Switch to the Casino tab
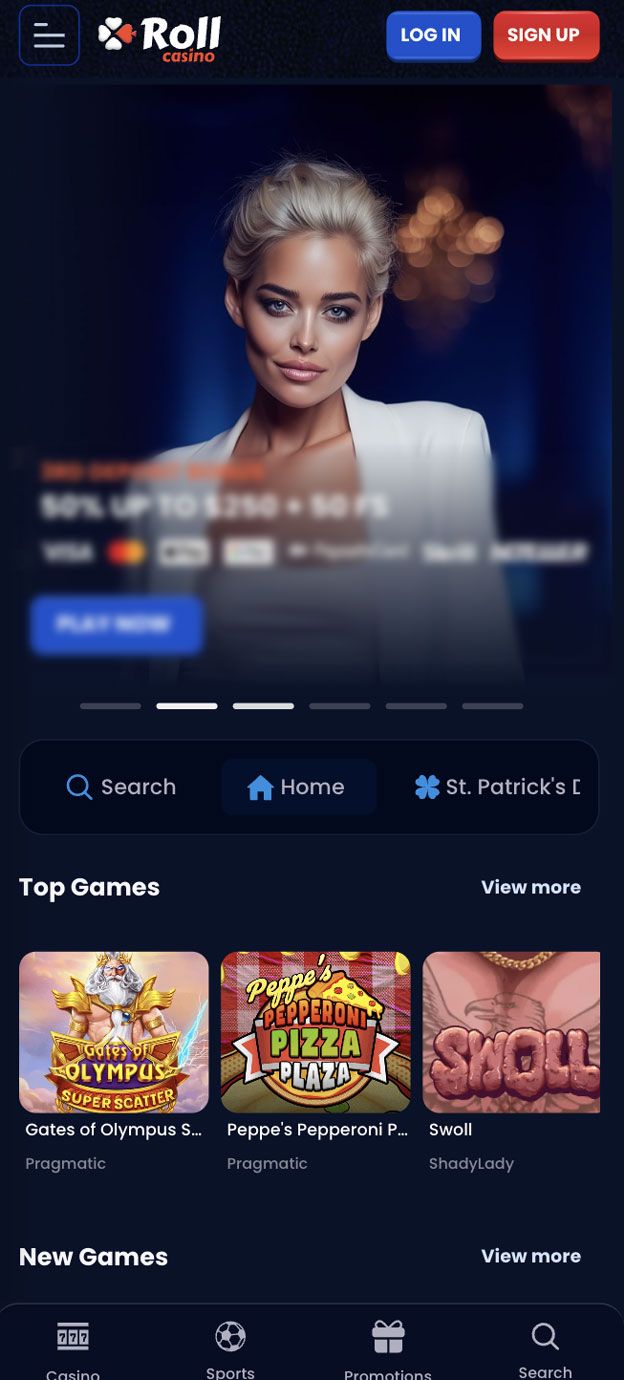Screen dimensions: 624x1380 [x=73, y=1348]
